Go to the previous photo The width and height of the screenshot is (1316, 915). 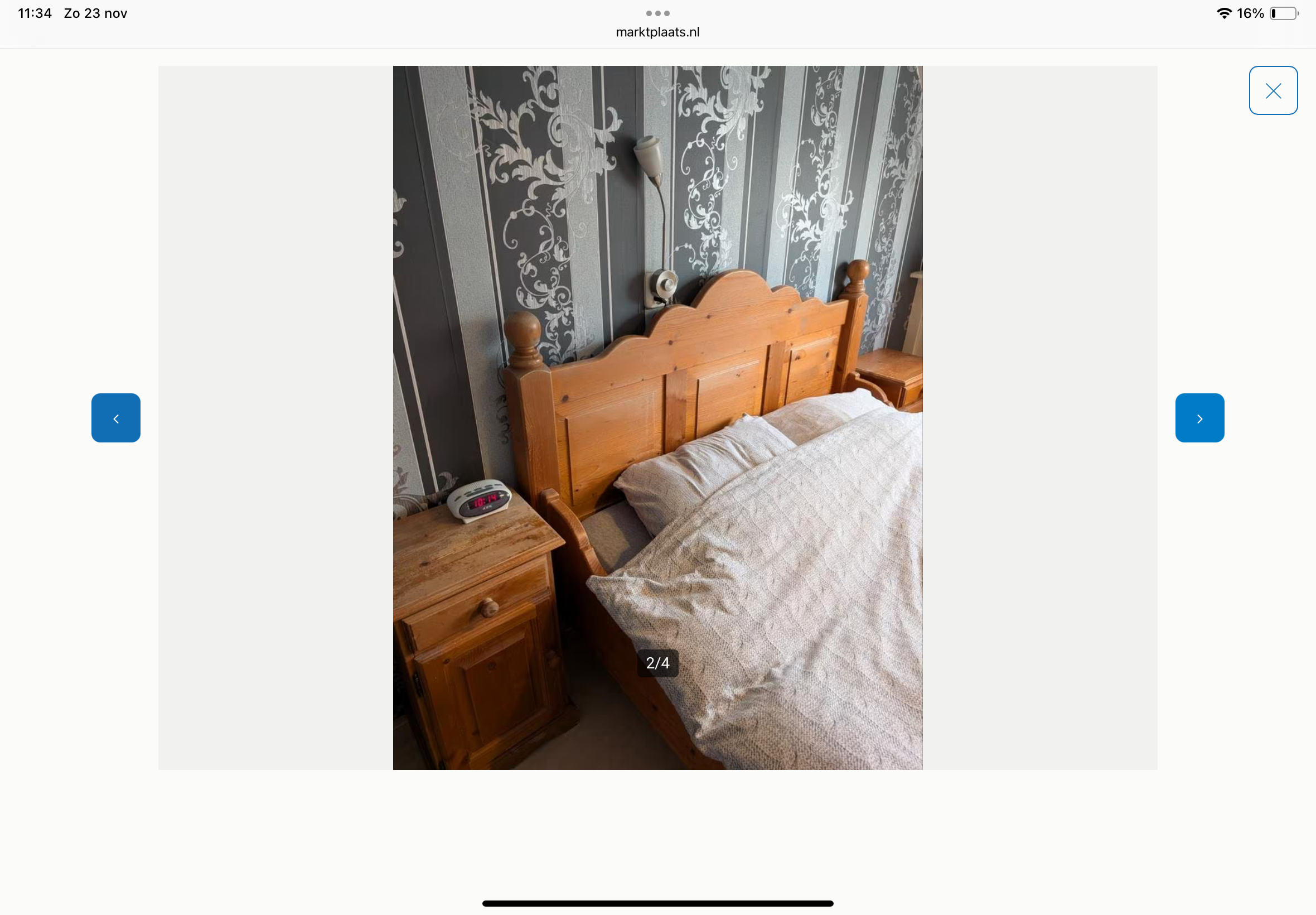(x=116, y=418)
